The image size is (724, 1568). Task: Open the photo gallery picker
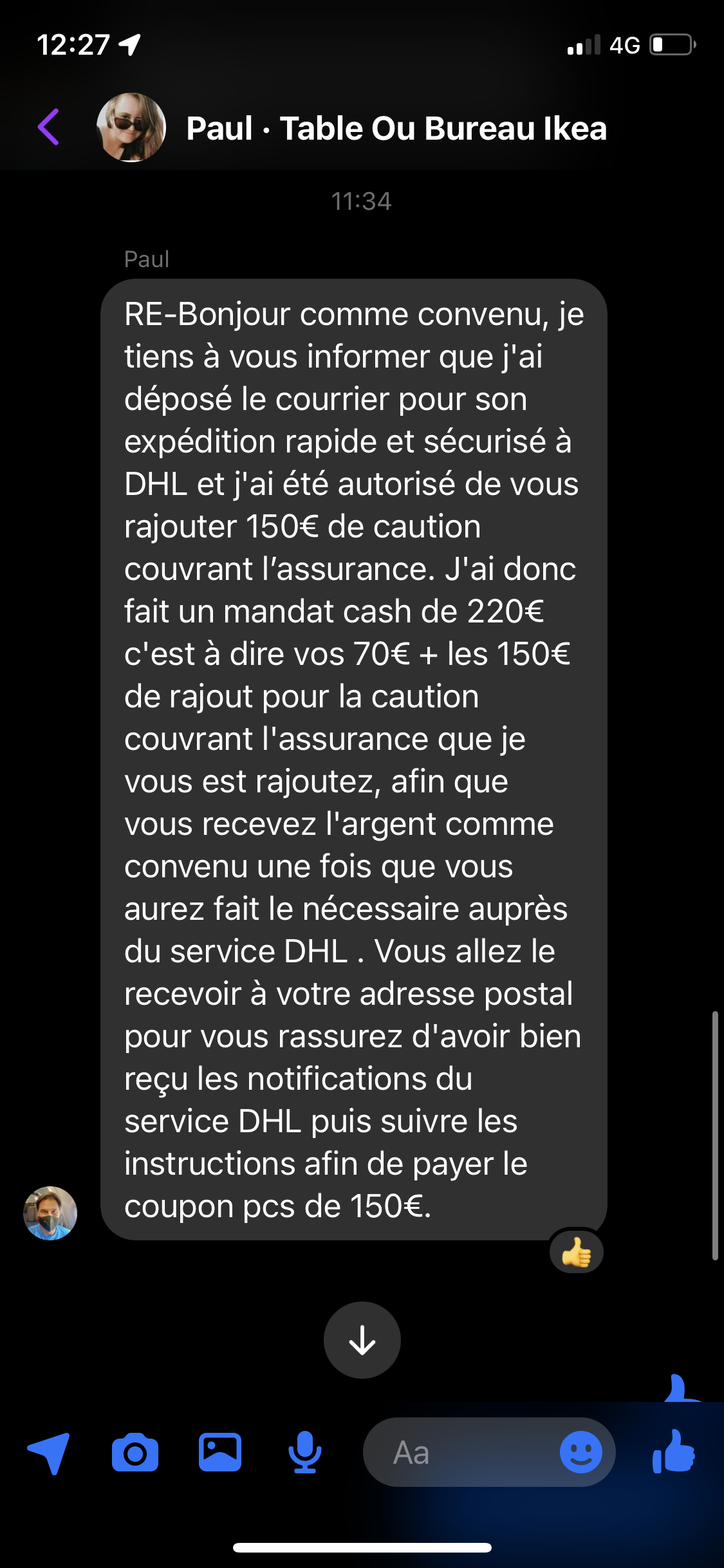[220, 1452]
